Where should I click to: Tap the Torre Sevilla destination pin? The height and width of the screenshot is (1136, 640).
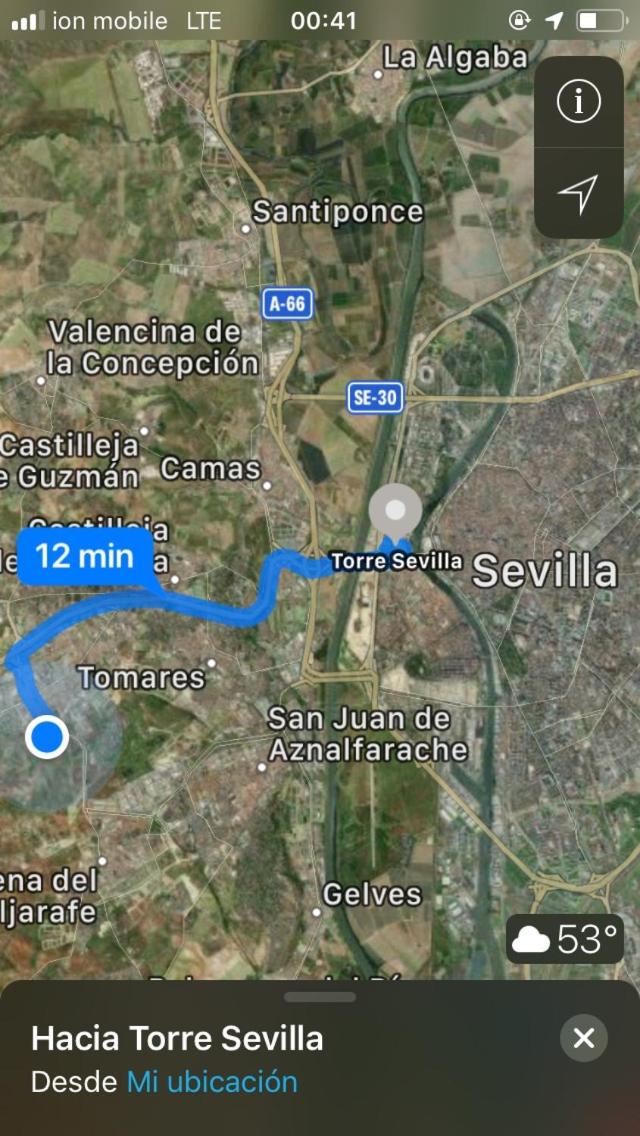coord(395,511)
